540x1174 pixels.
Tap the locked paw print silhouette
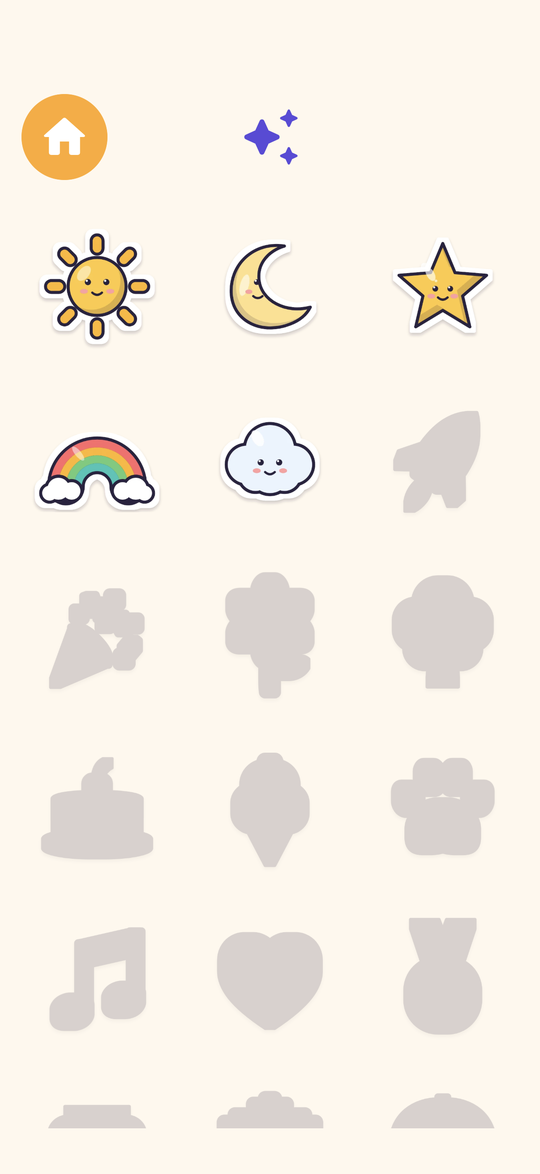[x=443, y=806]
